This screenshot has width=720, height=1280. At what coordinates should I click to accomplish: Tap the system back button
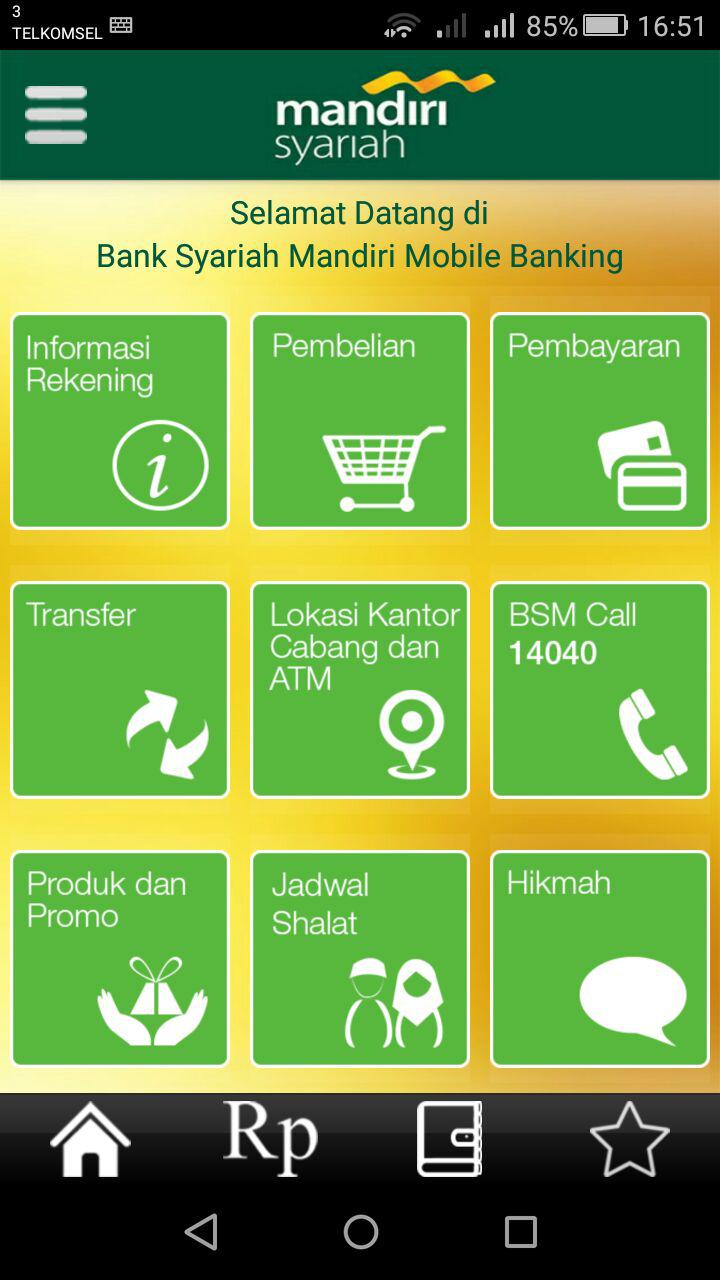[x=201, y=1232]
